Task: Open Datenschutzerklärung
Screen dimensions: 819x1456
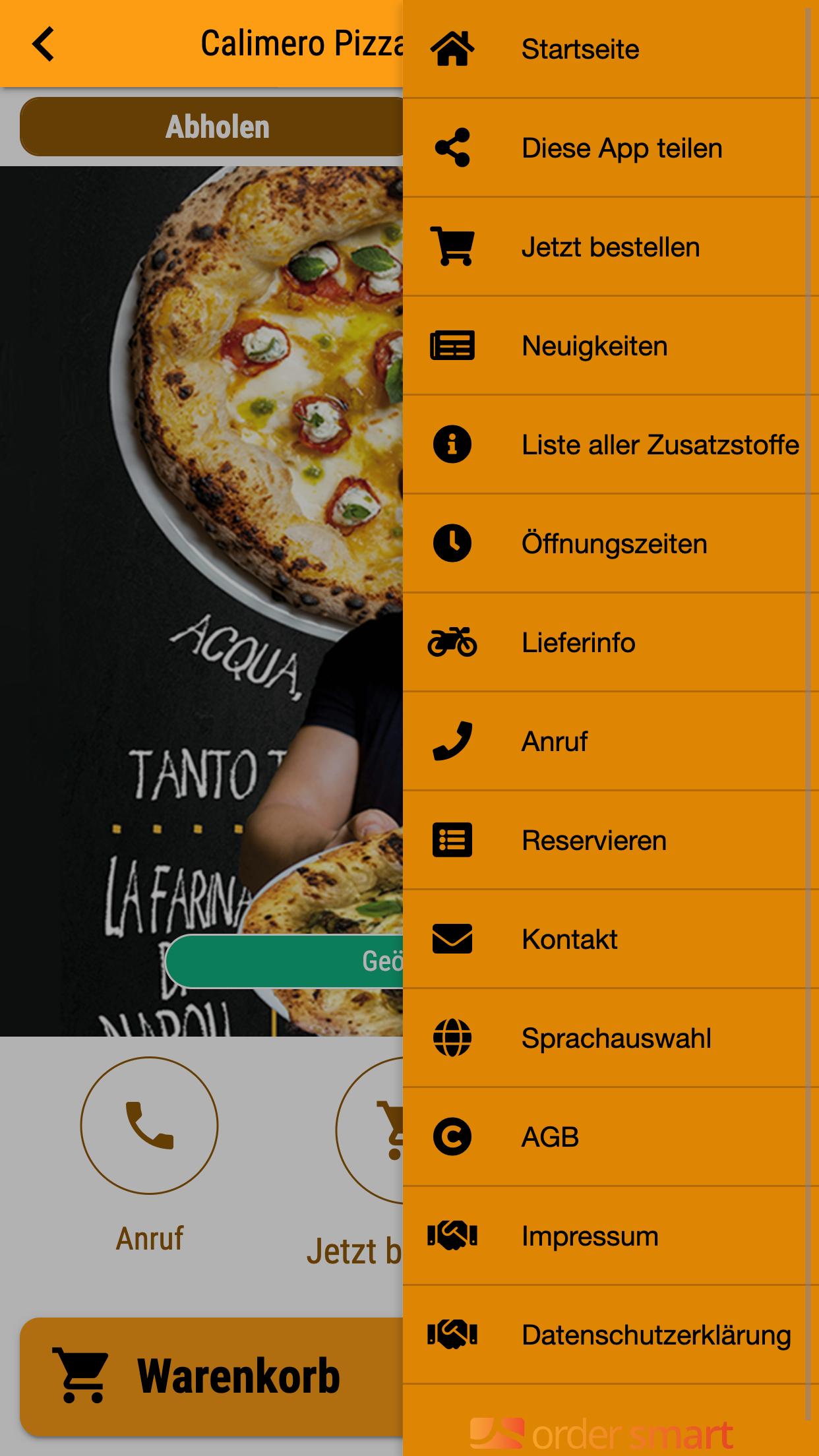Action: (x=611, y=1335)
